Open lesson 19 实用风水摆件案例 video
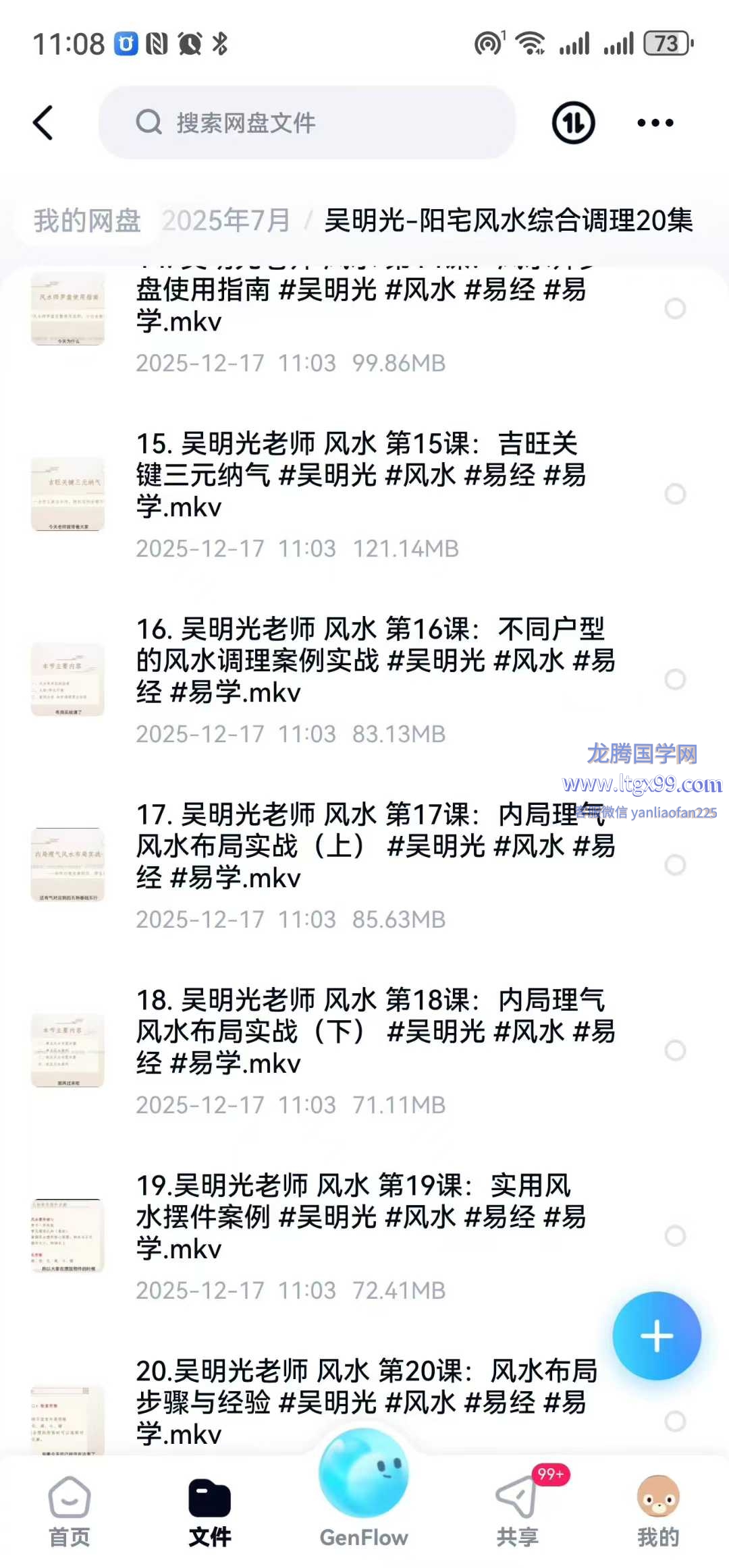 (361, 1218)
